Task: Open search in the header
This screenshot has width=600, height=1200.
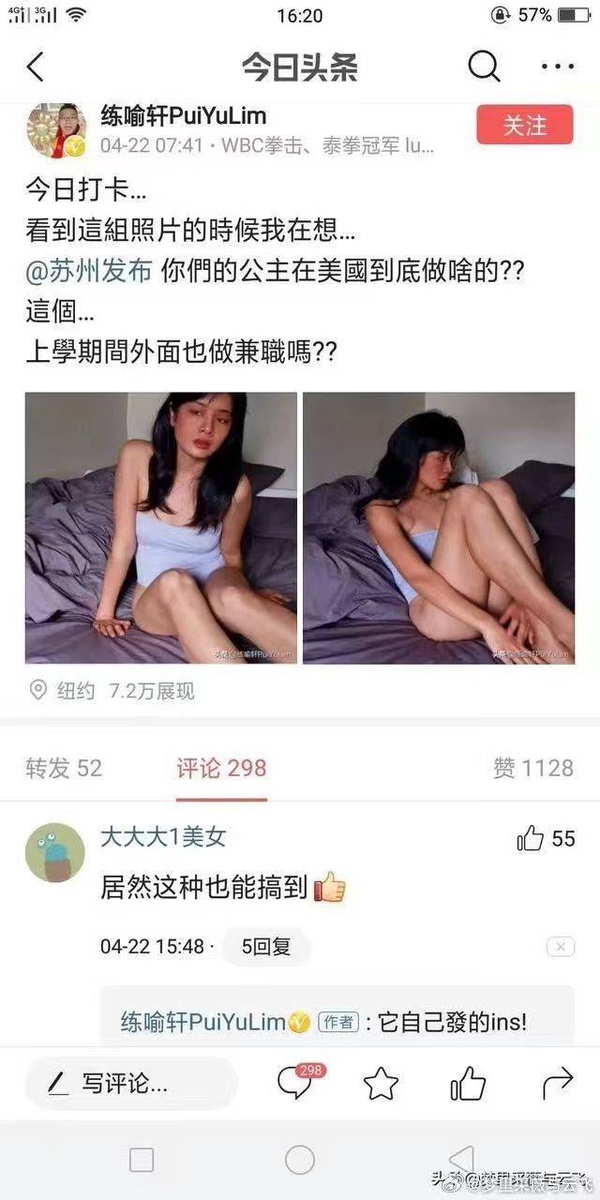Action: click(484, 68)
